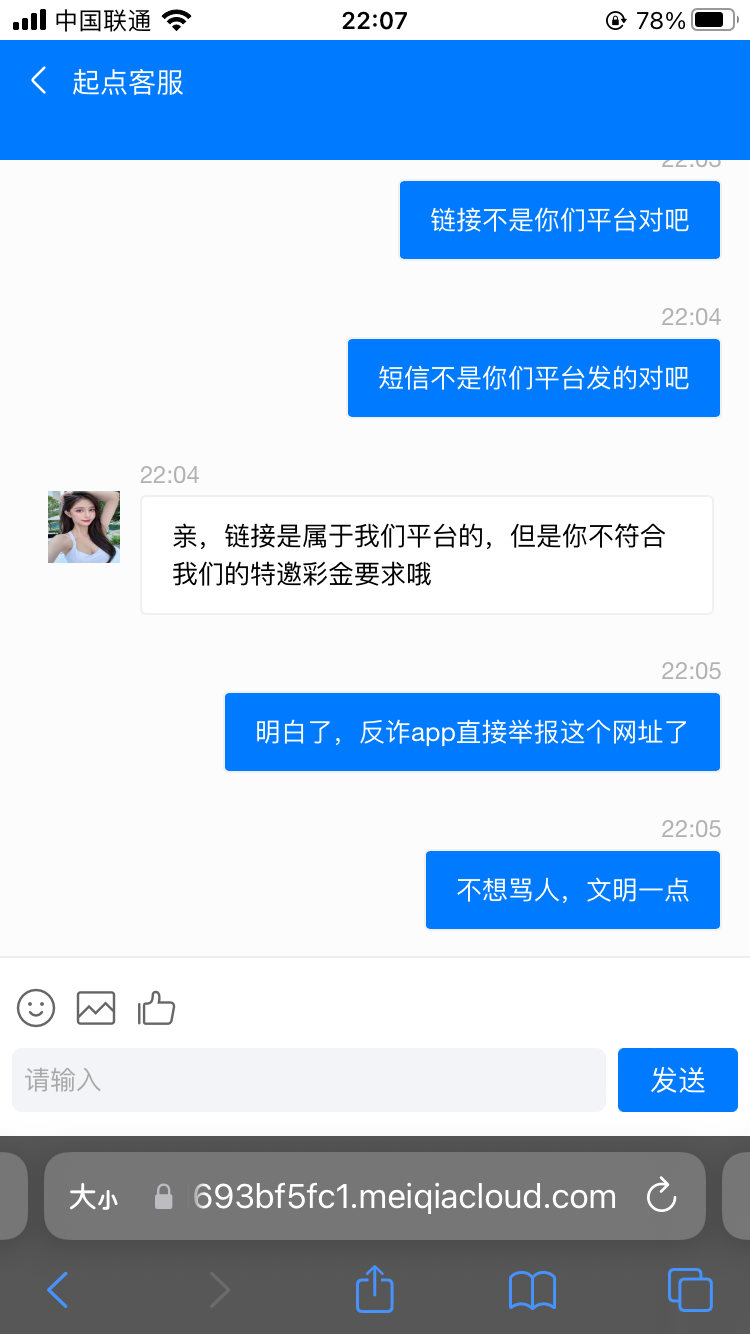Send the message with 发送
Viewport: 750px width, 1334px height.
point(677,1080)
